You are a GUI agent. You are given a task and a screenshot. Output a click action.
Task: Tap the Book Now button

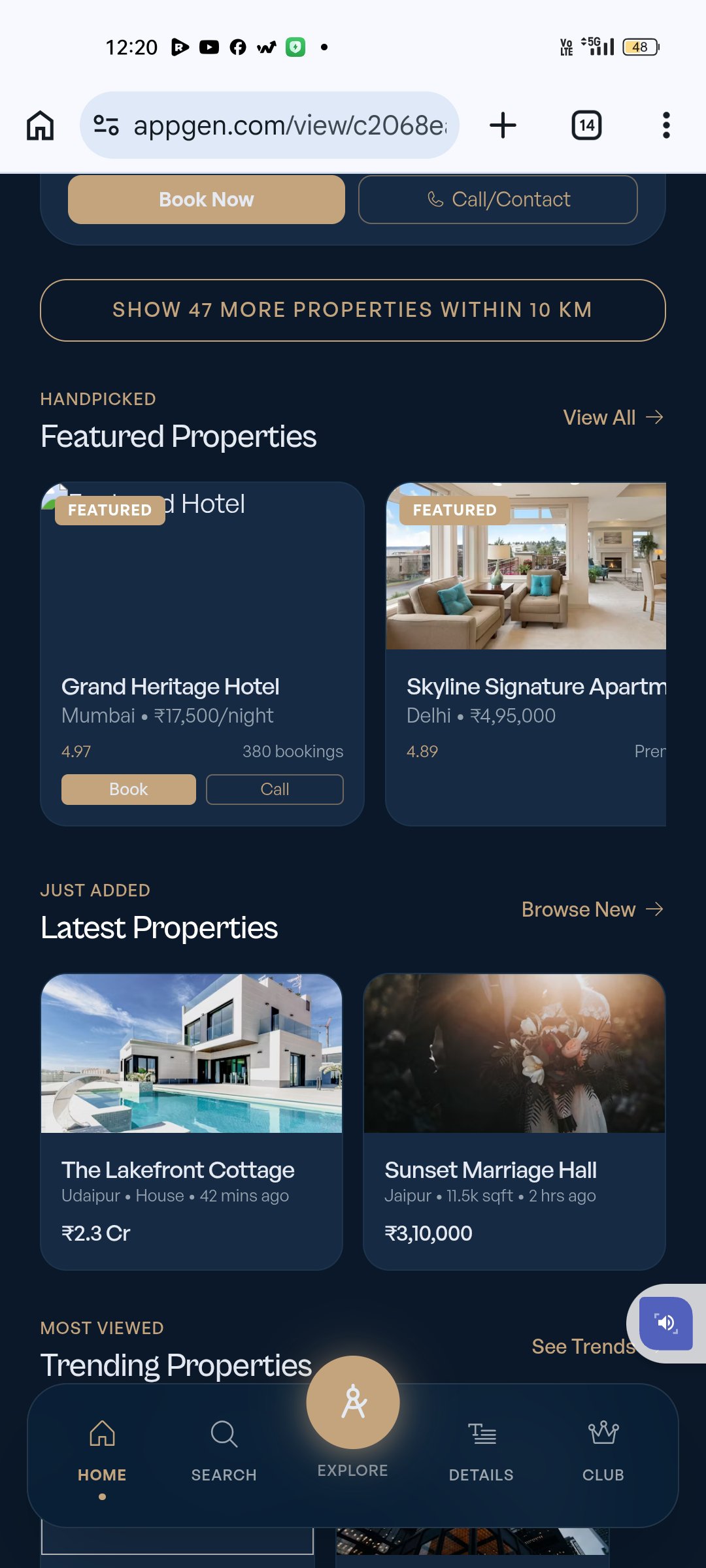click(207, 199)
